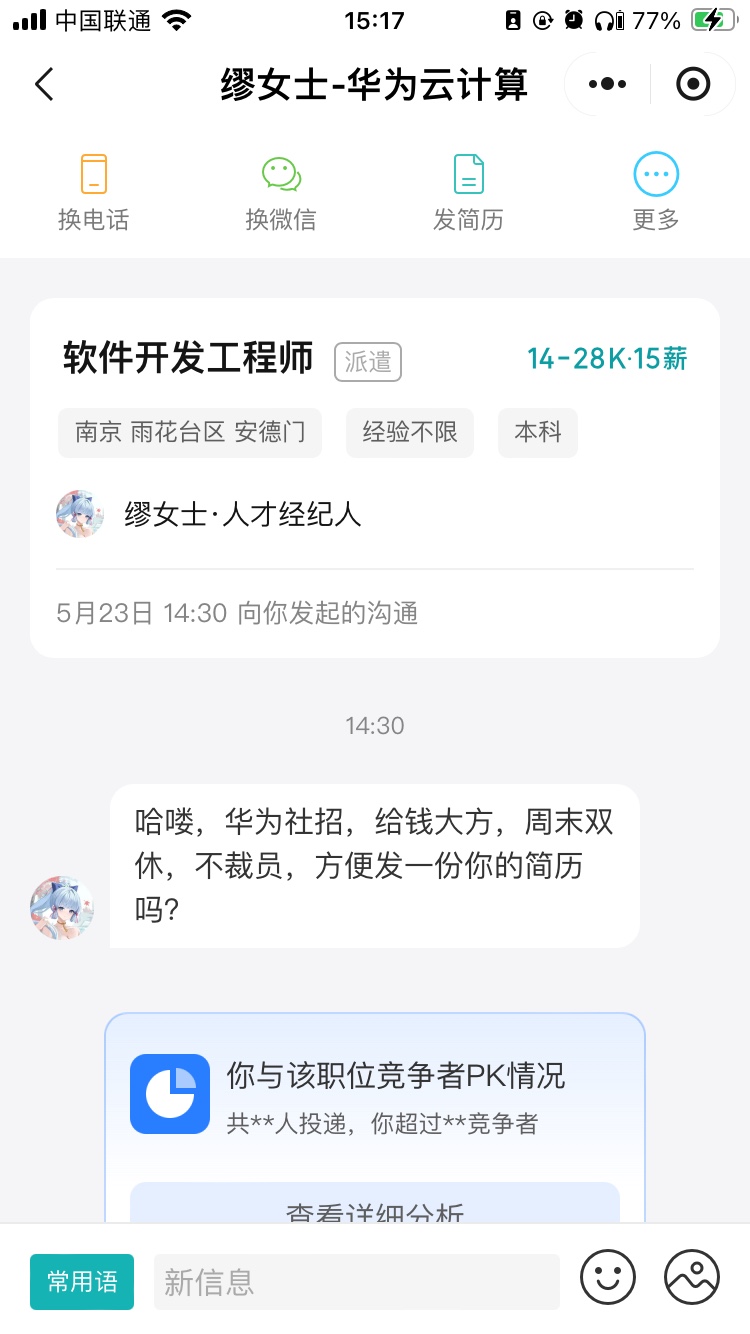
Task: Tap 查看详细分析 button
Action: point(375,1205)
